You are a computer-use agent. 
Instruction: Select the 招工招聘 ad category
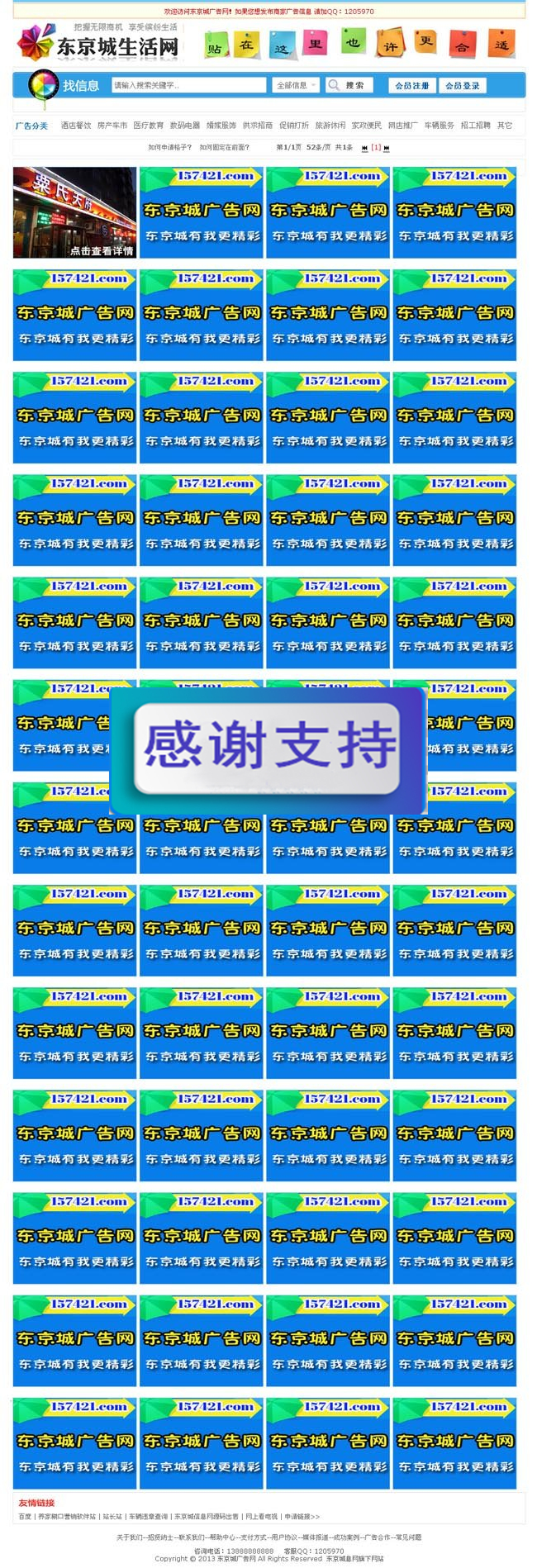coord(476,126)
